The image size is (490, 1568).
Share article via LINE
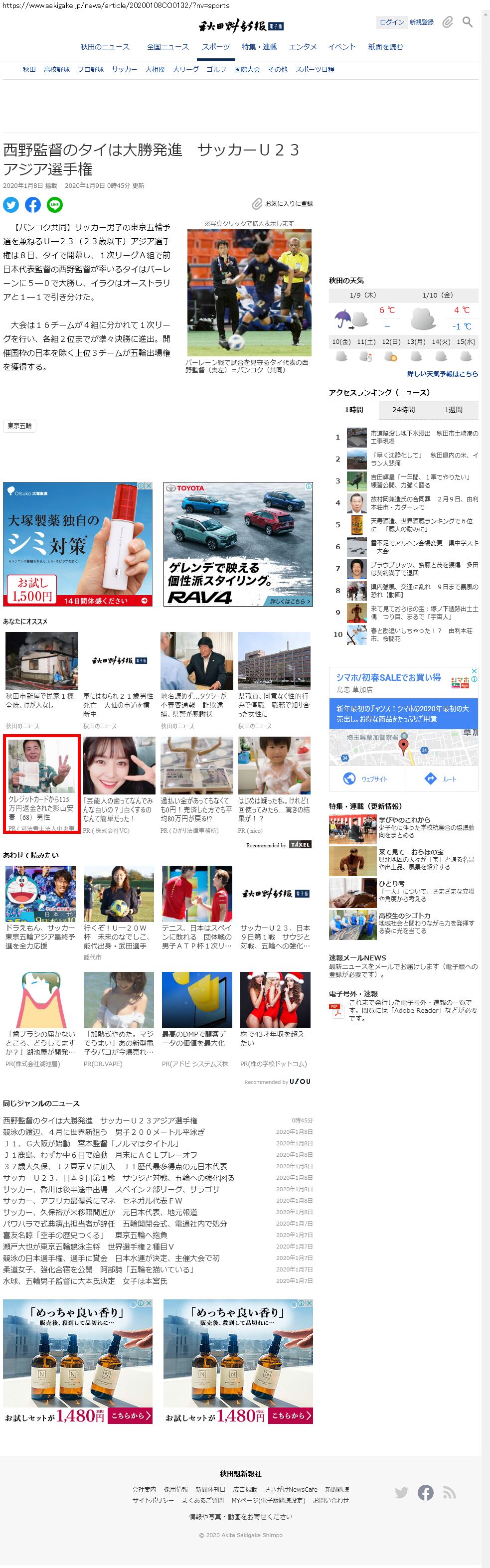pos(55,205)
